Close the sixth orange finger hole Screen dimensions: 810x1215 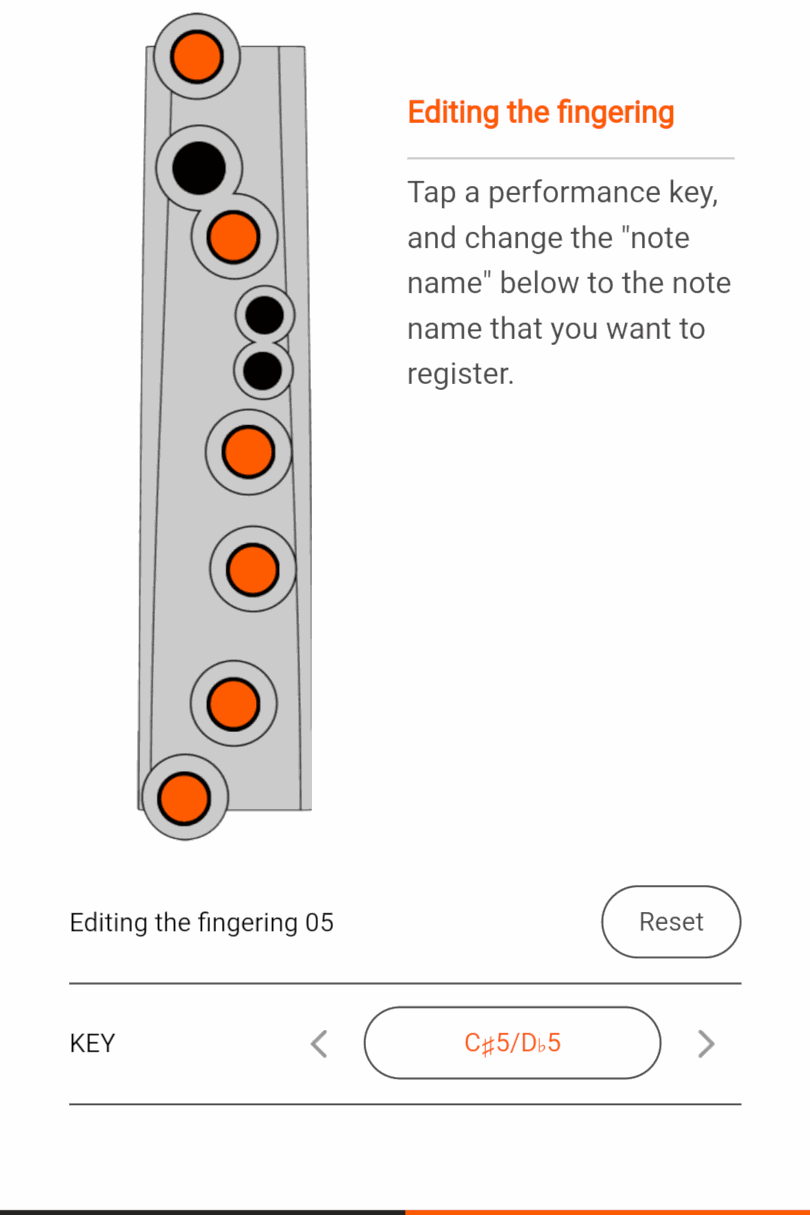coord(232,703)
